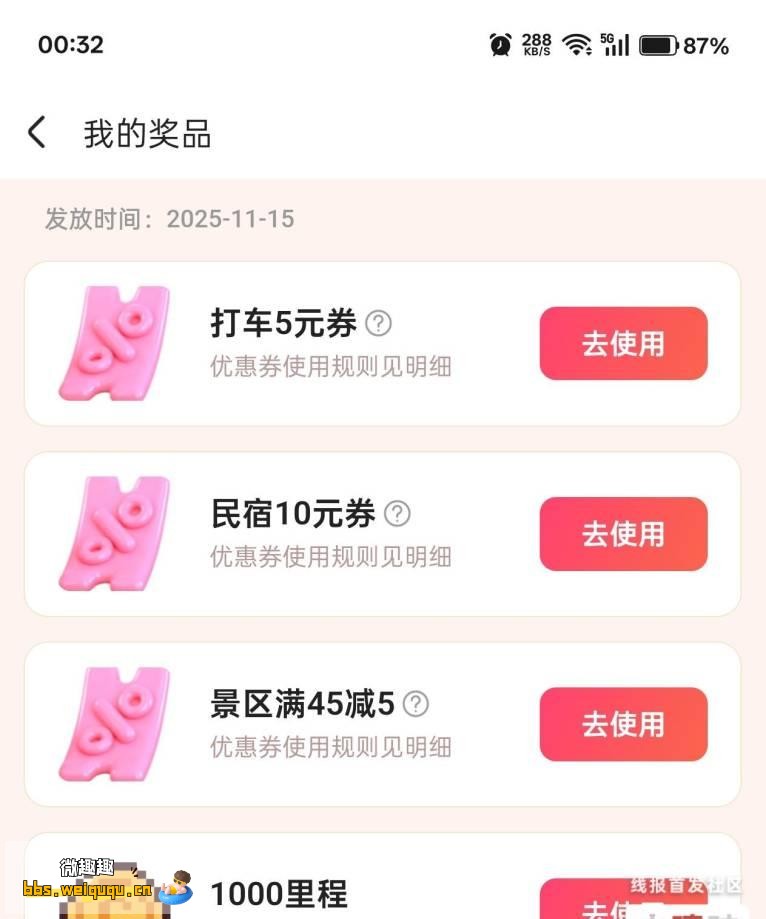Open help for 民宿10元券 via question mark
The height and width of the screenshot is (919, 766).
tap(396, 513)
